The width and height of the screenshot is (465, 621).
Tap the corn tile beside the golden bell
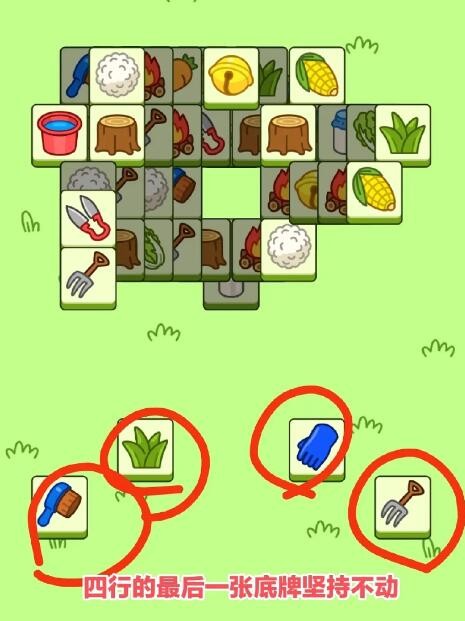[317, 77]
